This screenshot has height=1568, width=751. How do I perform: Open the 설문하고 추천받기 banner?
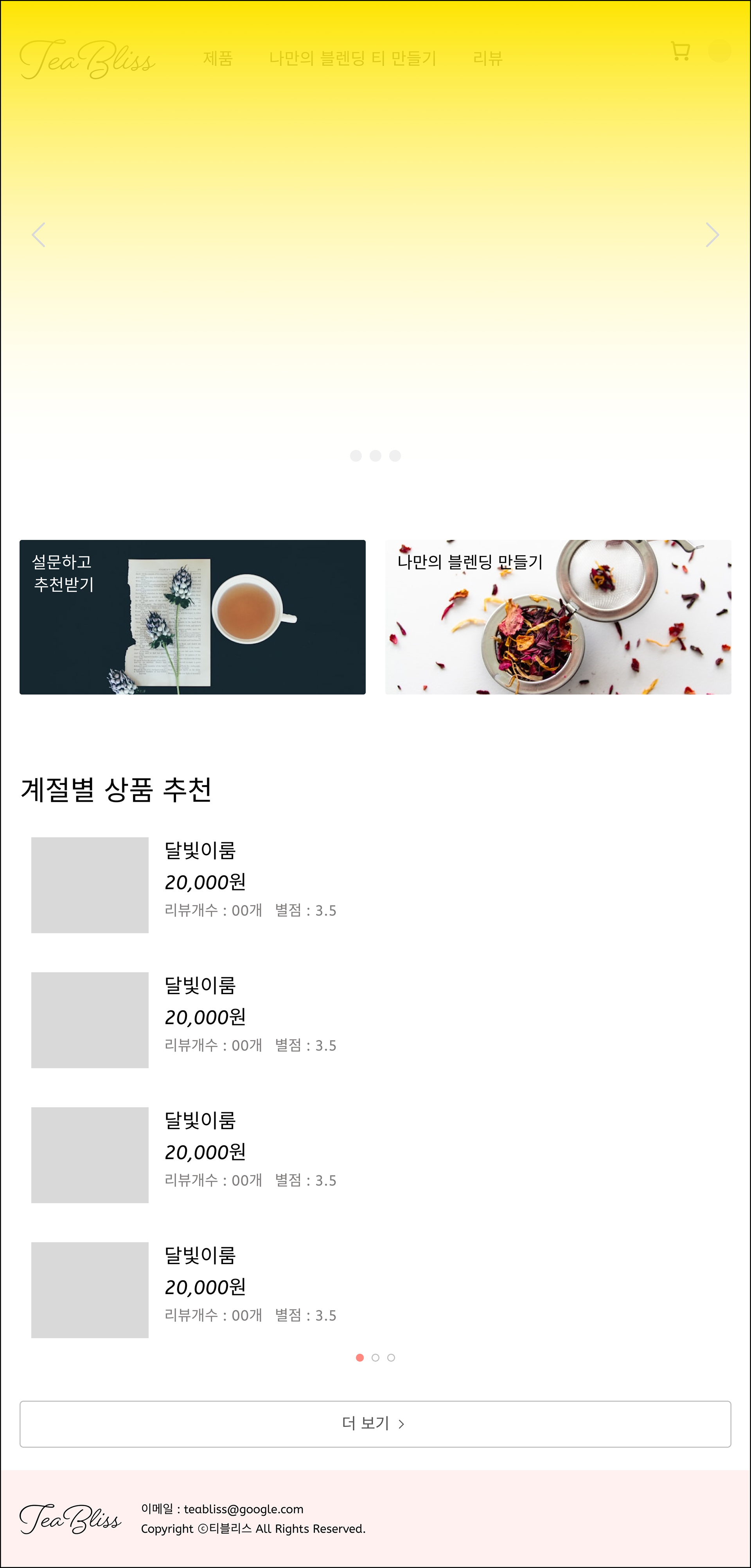tap(192, 617)
